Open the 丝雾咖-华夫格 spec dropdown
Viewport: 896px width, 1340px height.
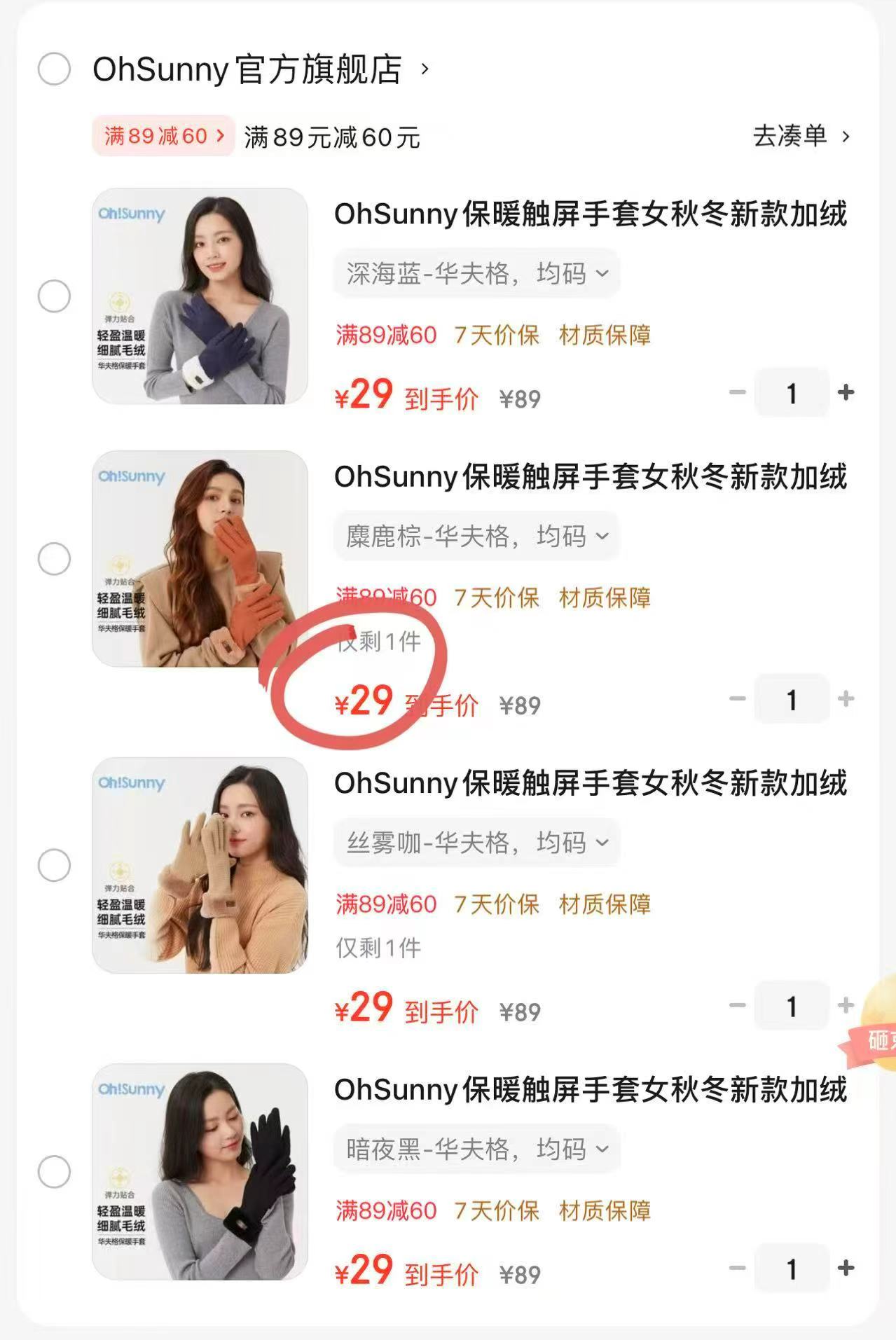point(477,843)
